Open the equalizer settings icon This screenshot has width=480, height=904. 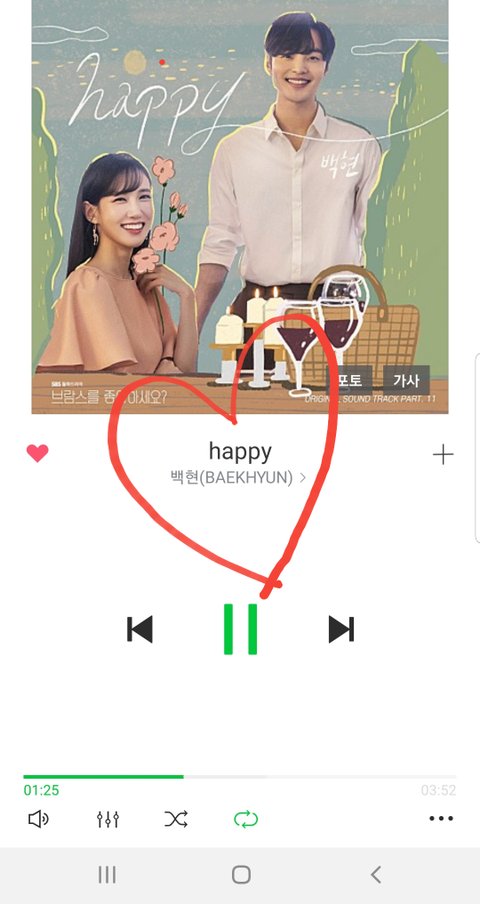coord(108,819)
